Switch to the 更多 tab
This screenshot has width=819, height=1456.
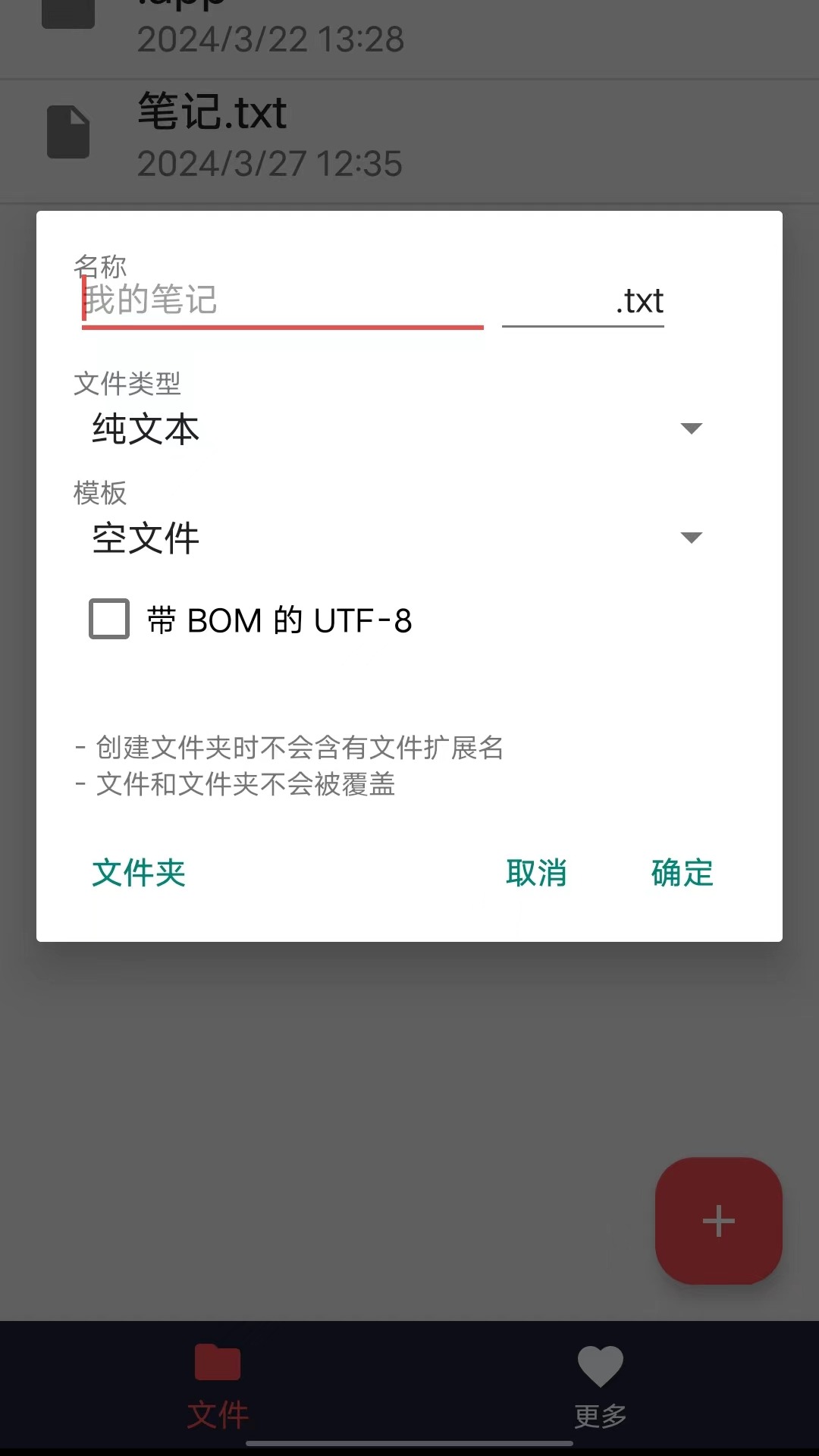[x=599, y=1388]
